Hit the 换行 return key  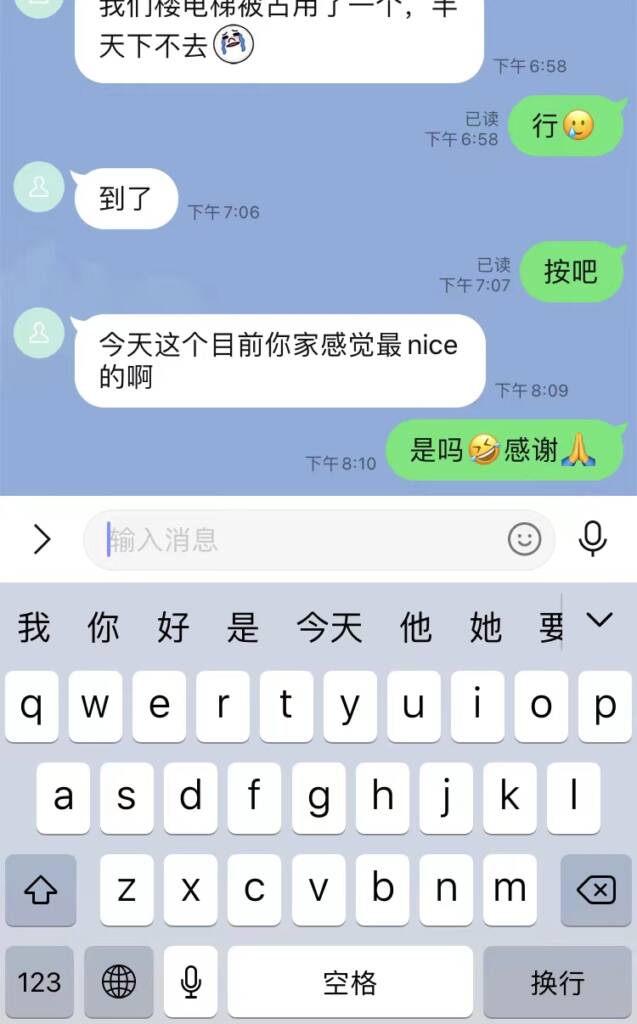click(557, 982)
